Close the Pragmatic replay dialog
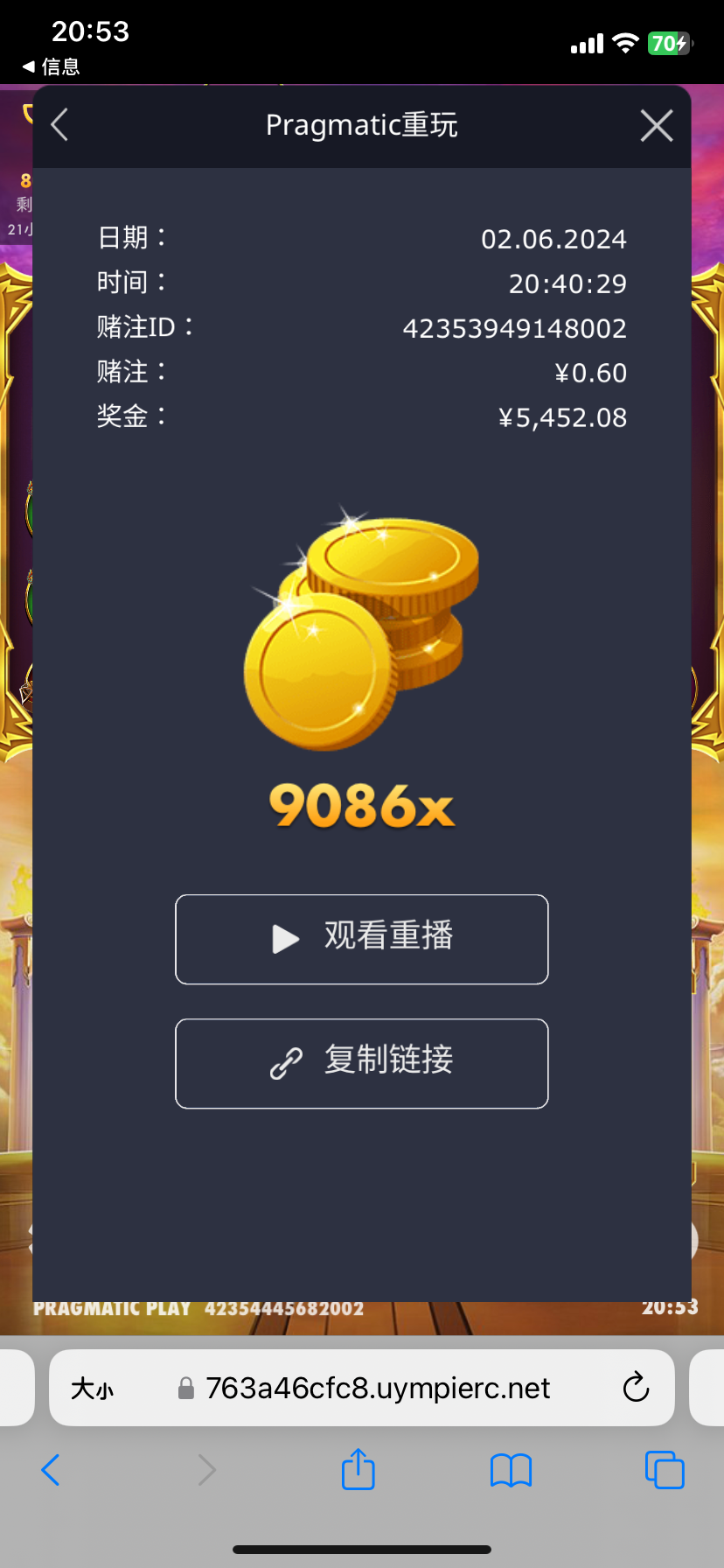 click(x=656, y=125)
